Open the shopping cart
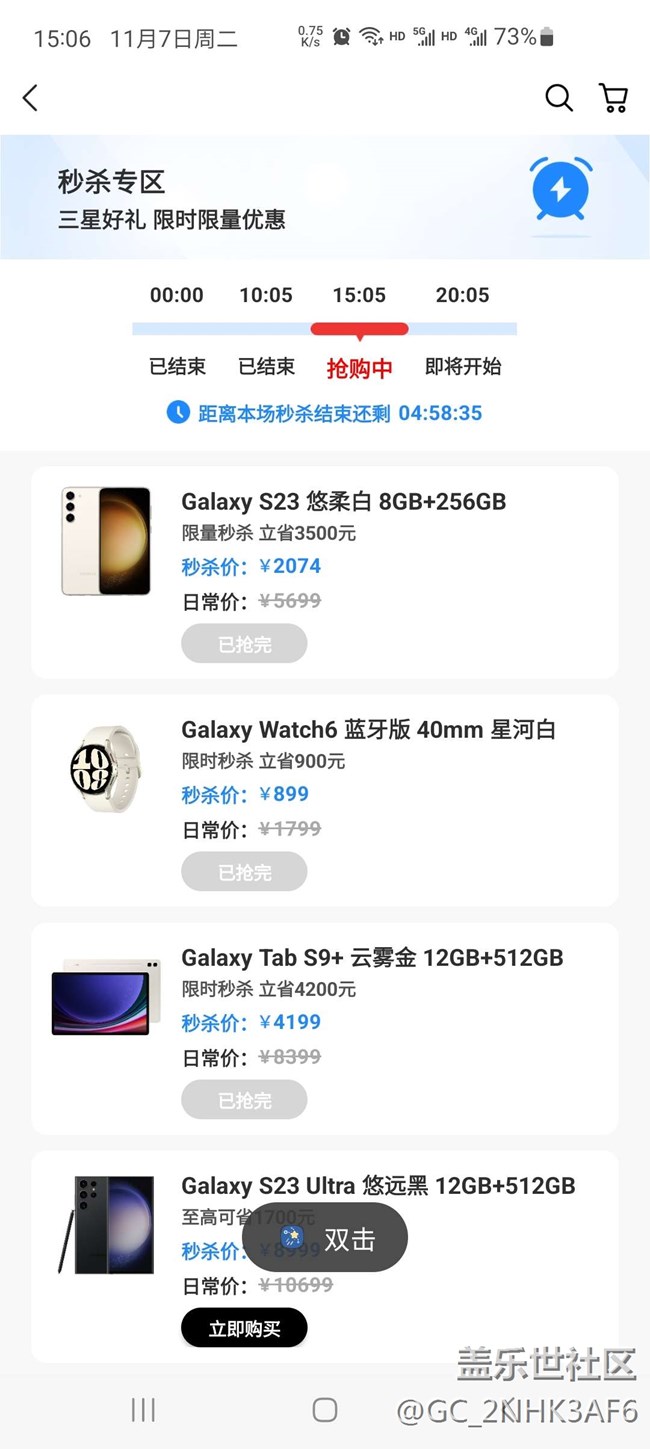650x1449 pixels. tap(613, 98)
